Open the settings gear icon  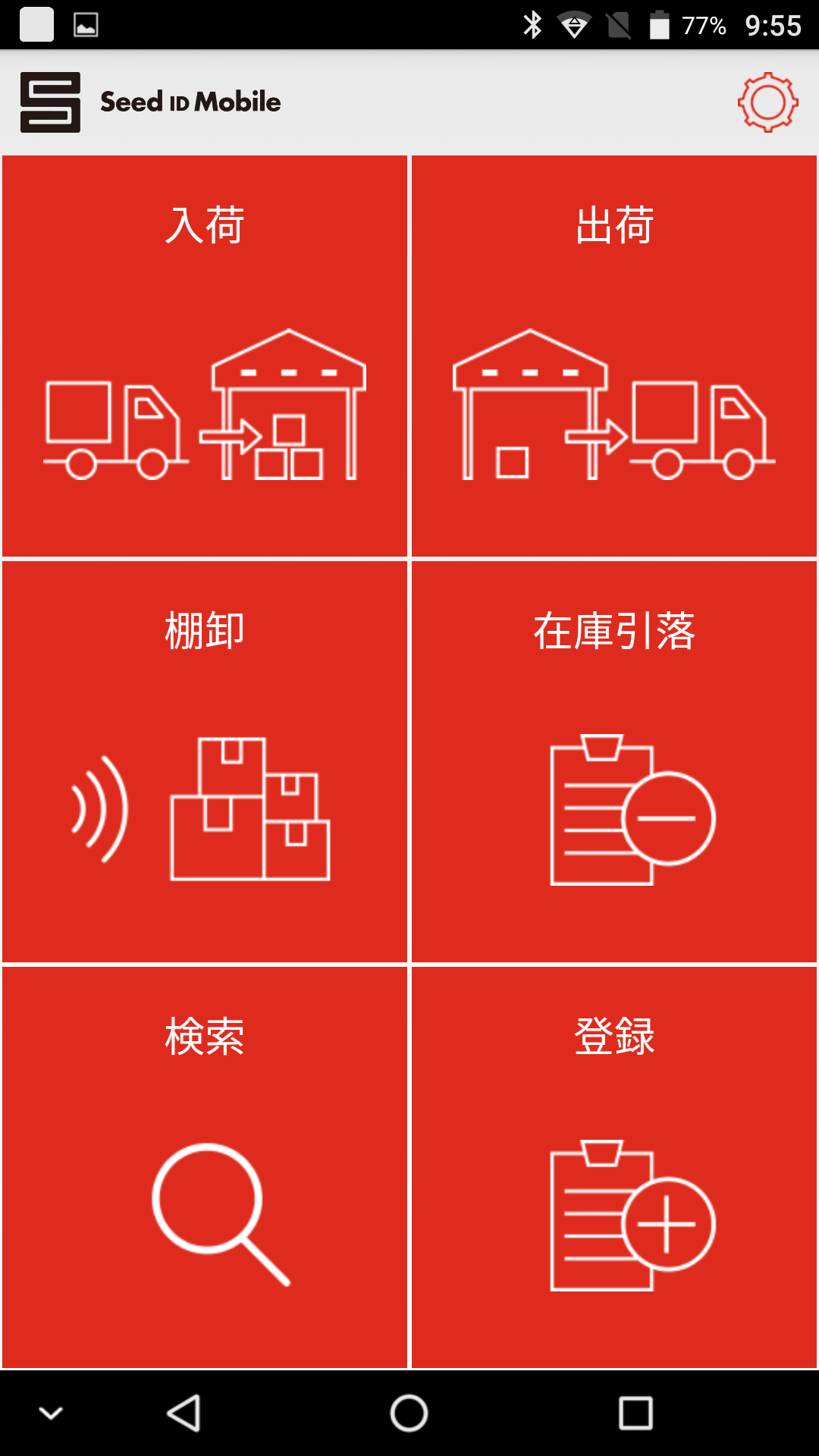(767, 102)
